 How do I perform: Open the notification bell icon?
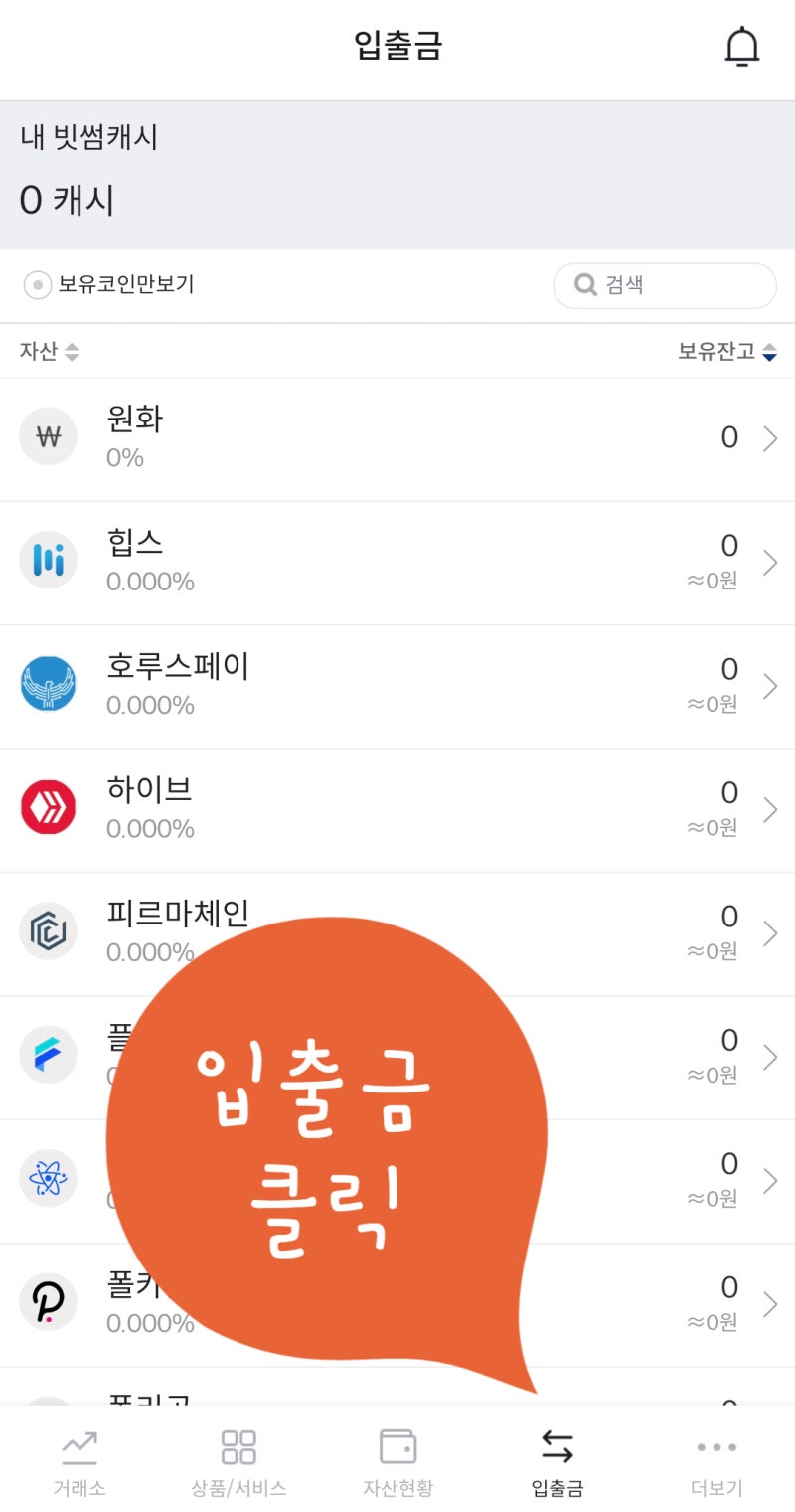[741, 47]
